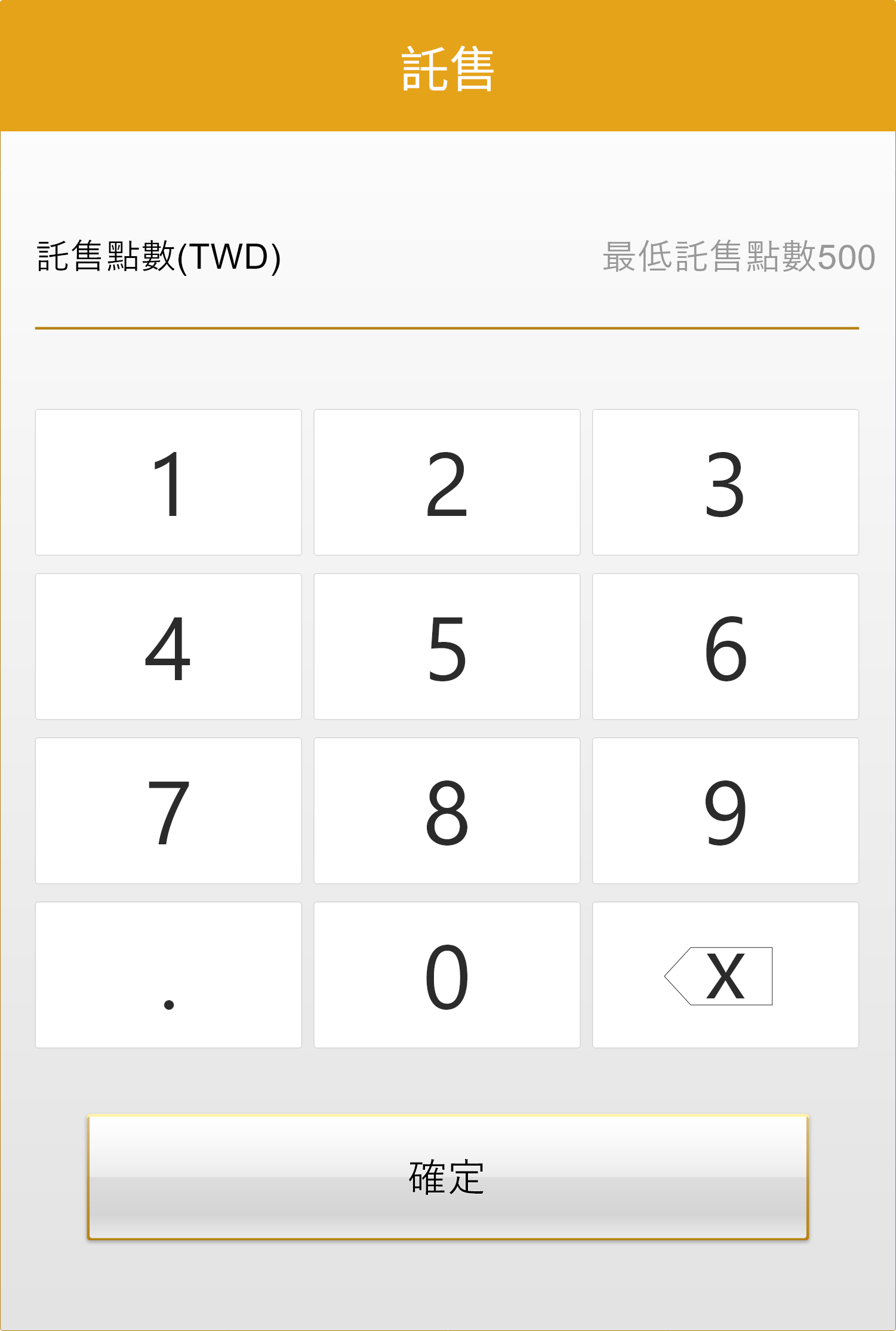Enter digit 0 on the keypad
The height and width of the screenshot is (1331, 896).
pos(447,975)
